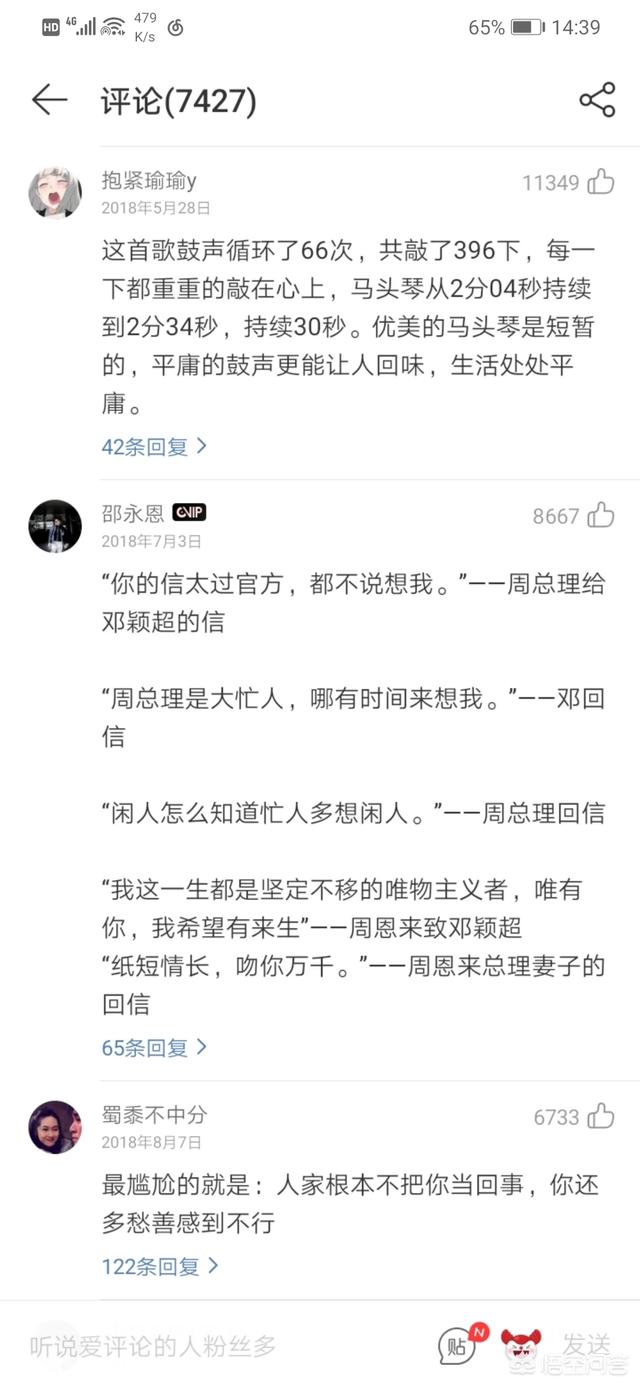Open 邵永恩's profile avatar

point(55,526)
